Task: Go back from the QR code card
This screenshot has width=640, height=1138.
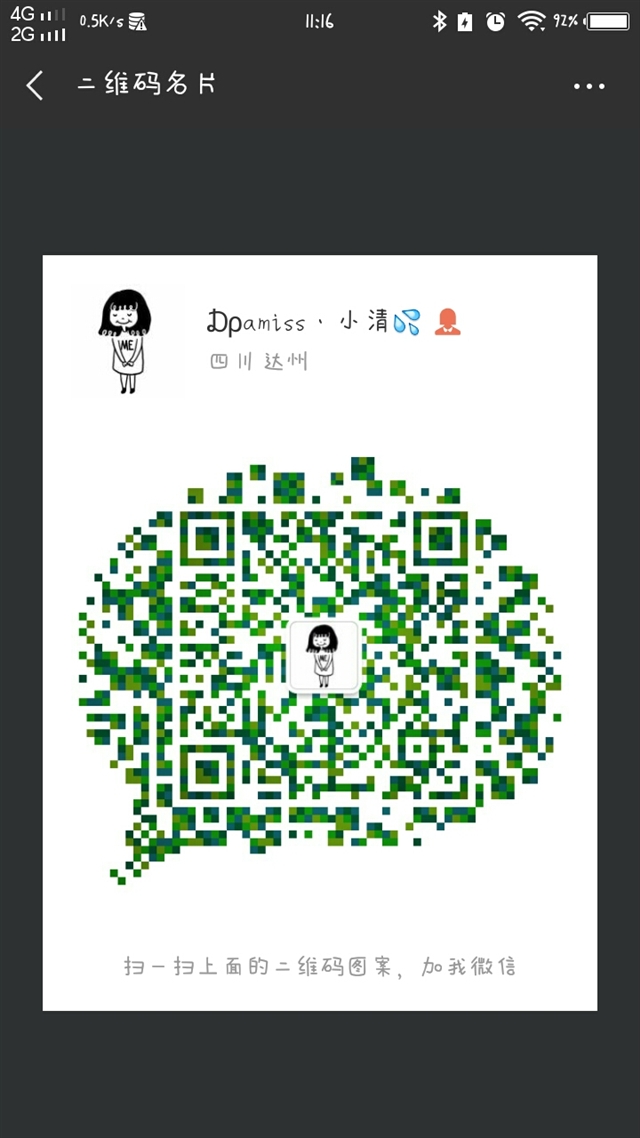Action: [35, 86]
